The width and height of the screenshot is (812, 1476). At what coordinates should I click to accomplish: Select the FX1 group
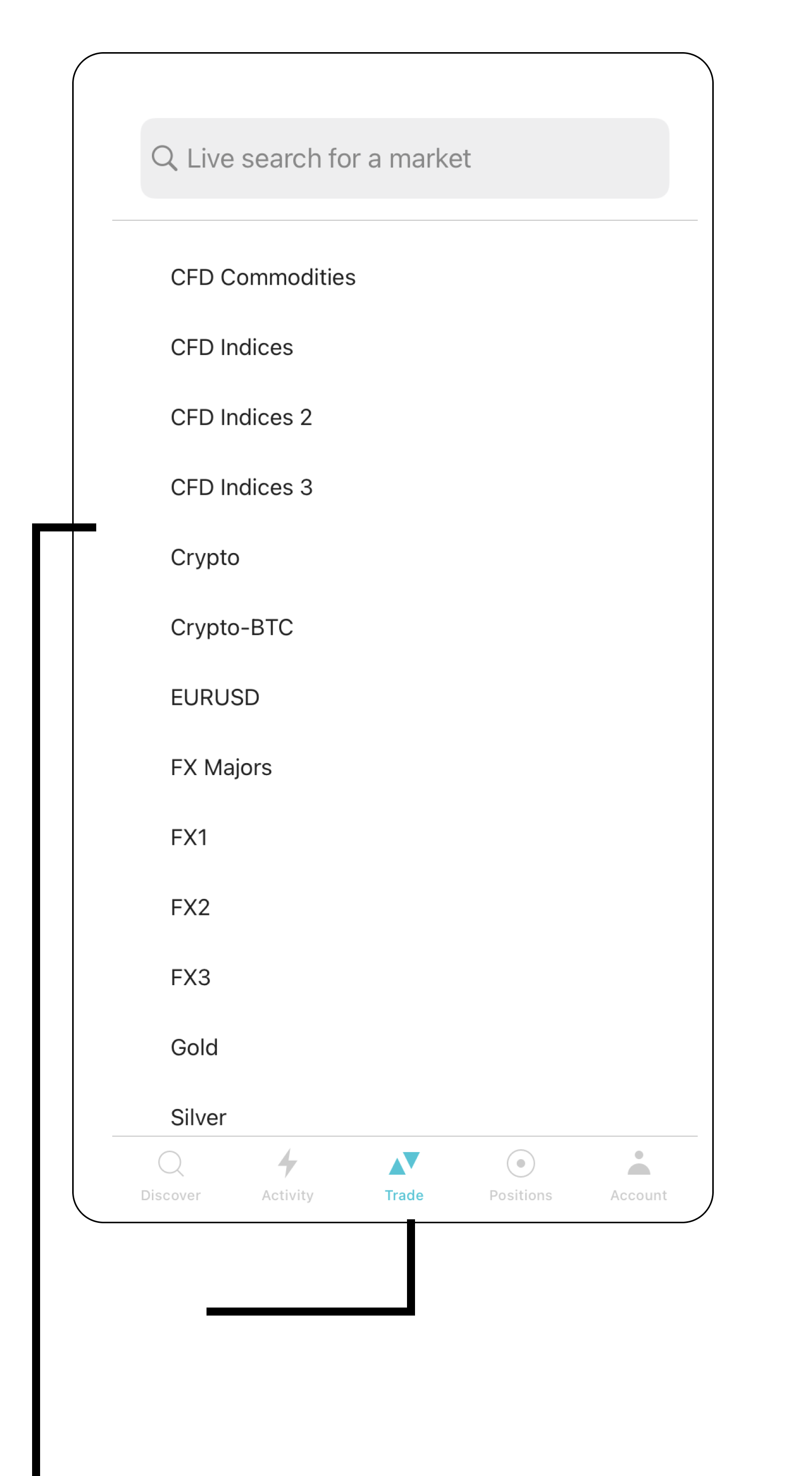click(404, 837)
